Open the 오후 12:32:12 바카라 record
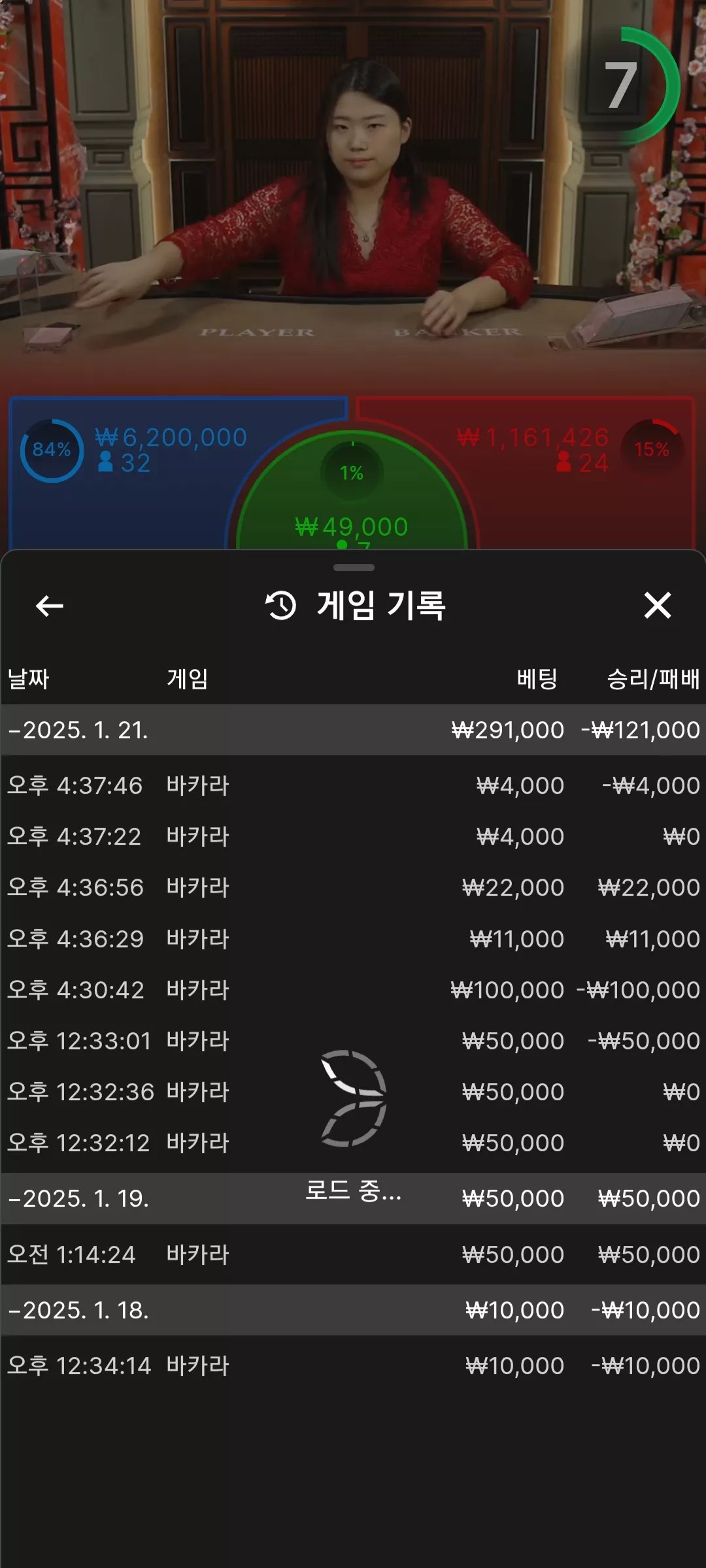 353,1142
